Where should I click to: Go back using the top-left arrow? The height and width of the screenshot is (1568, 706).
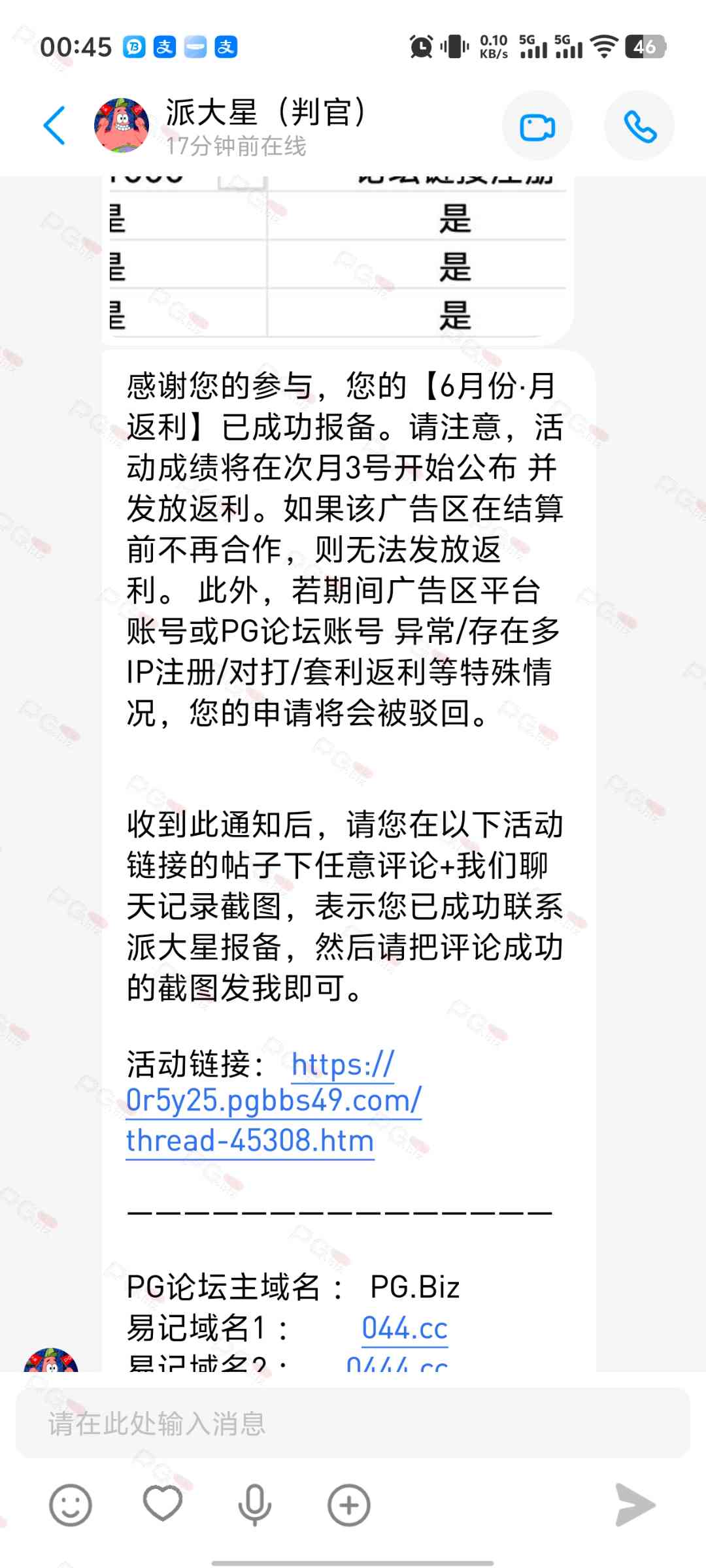[54, 125]
